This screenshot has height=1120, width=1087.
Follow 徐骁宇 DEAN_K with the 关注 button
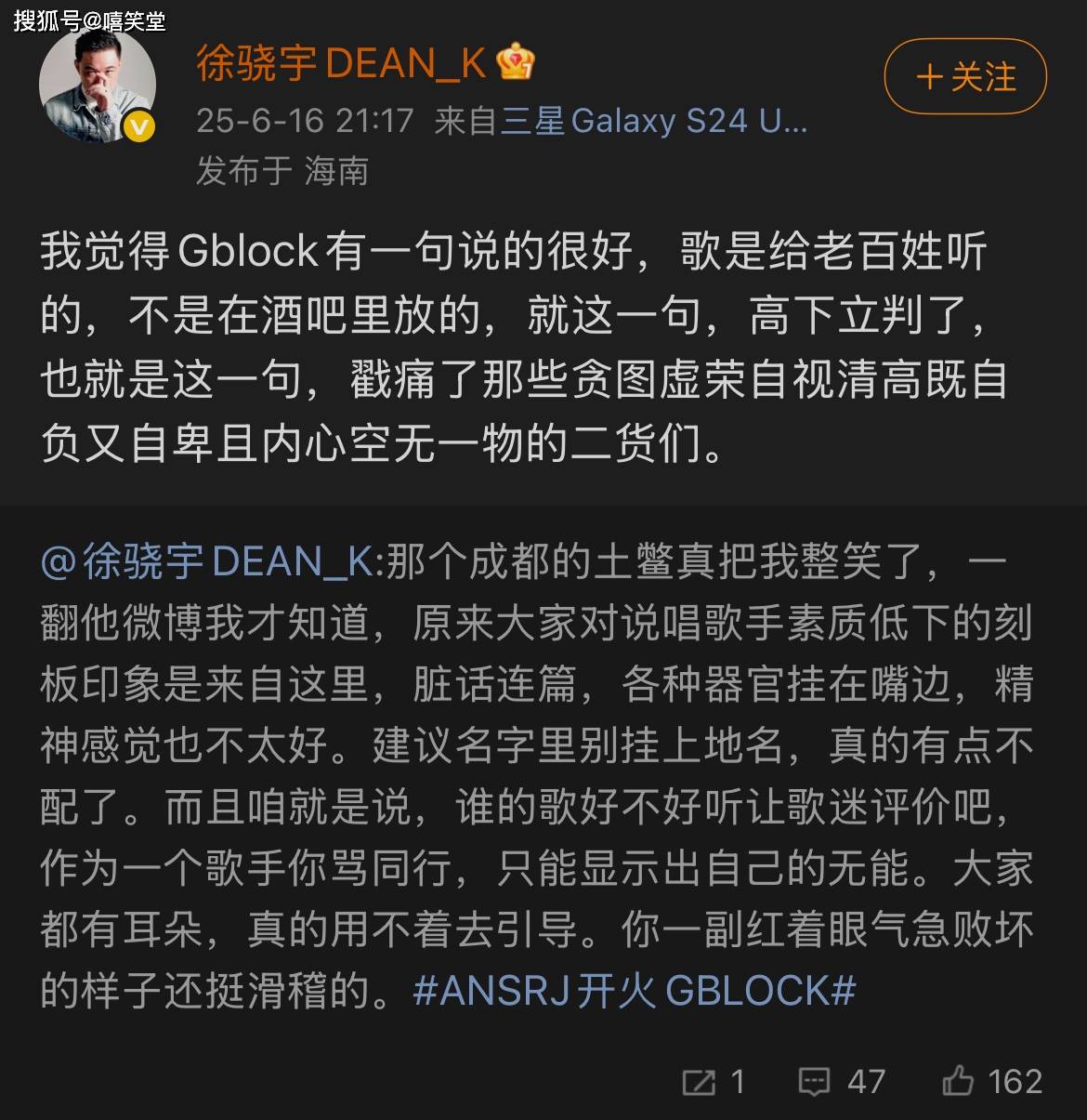964,77
